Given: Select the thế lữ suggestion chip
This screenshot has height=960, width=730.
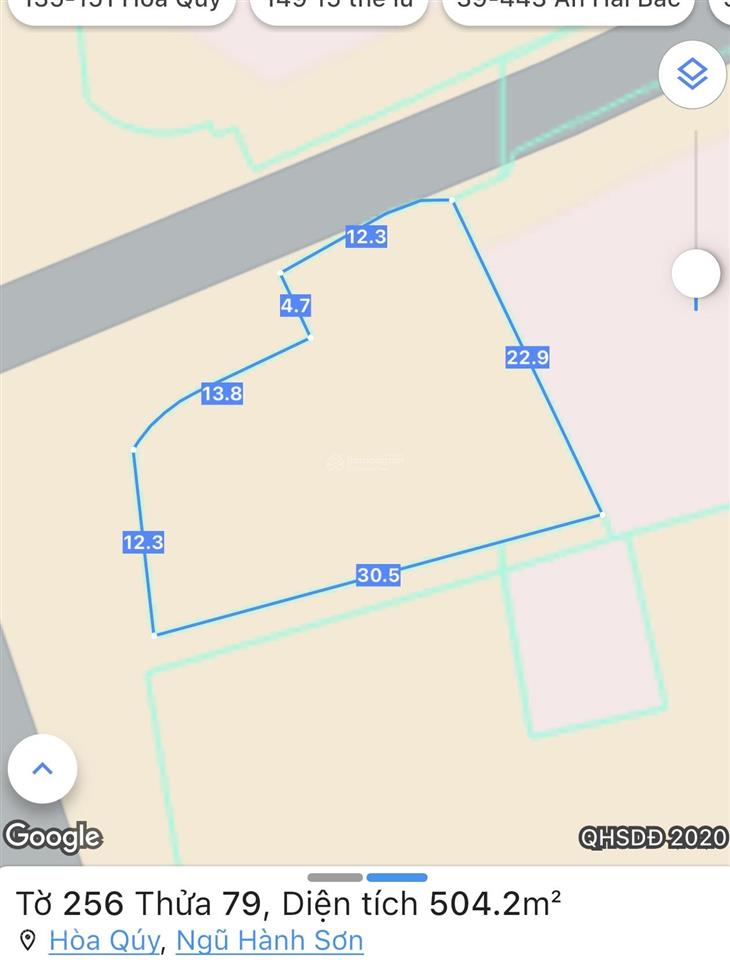Looking at the screenshot, I should tap(338, 6).
